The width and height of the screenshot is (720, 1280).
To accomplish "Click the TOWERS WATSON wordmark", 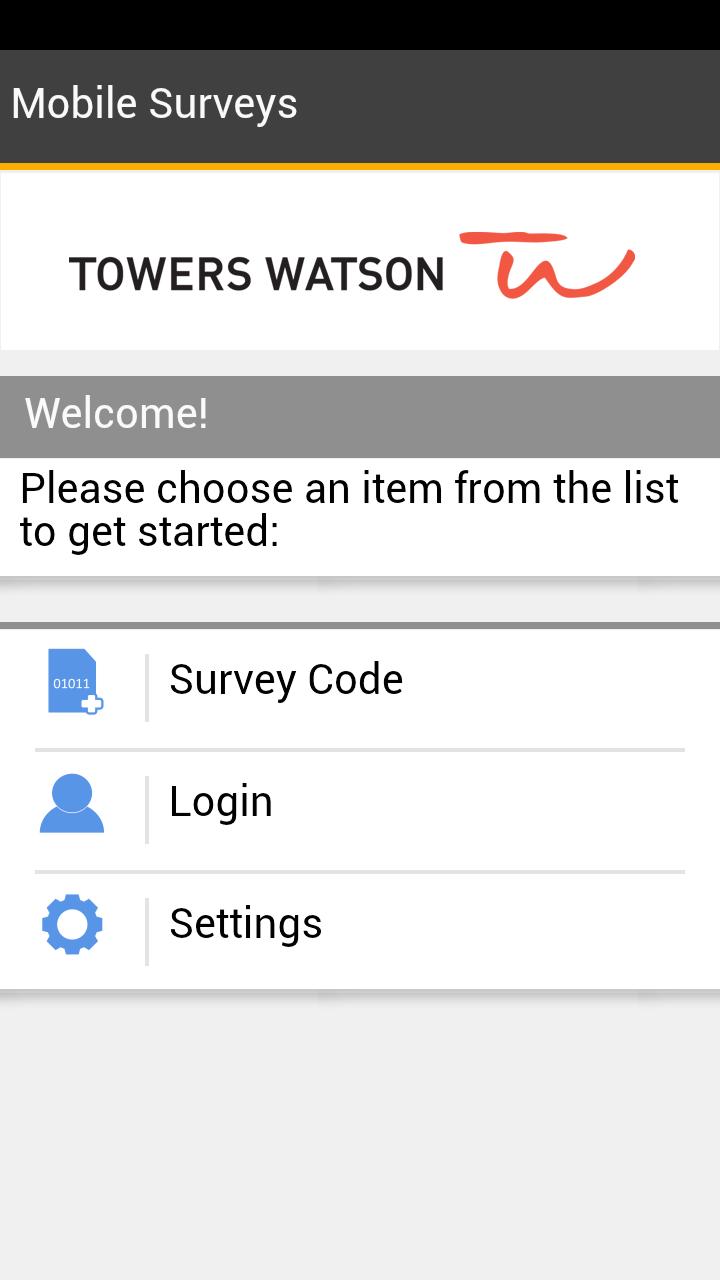I will [x=256, y=273].
